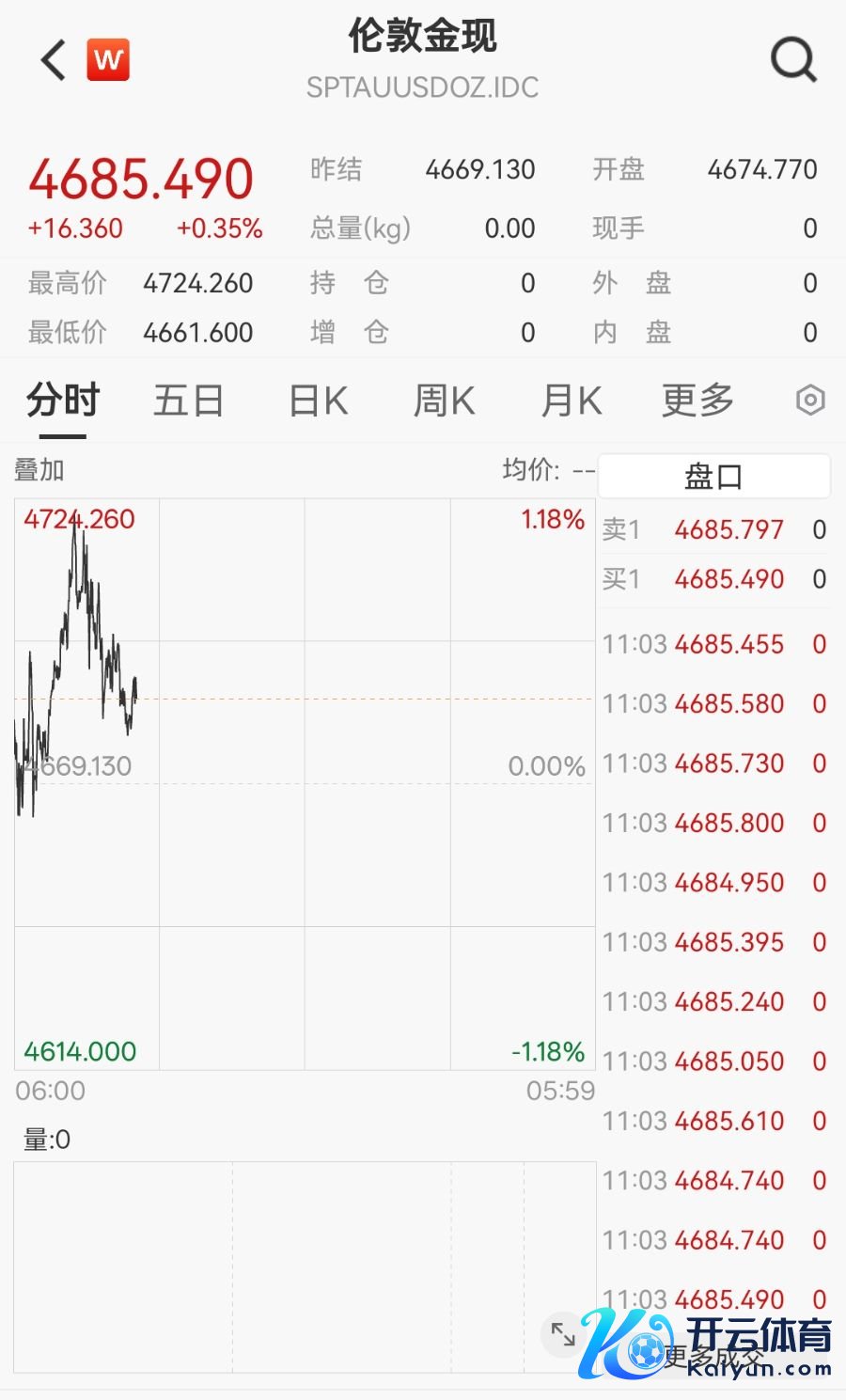View 更多成交 trade records
The image size is (846, 1400).
point(714,1356)
